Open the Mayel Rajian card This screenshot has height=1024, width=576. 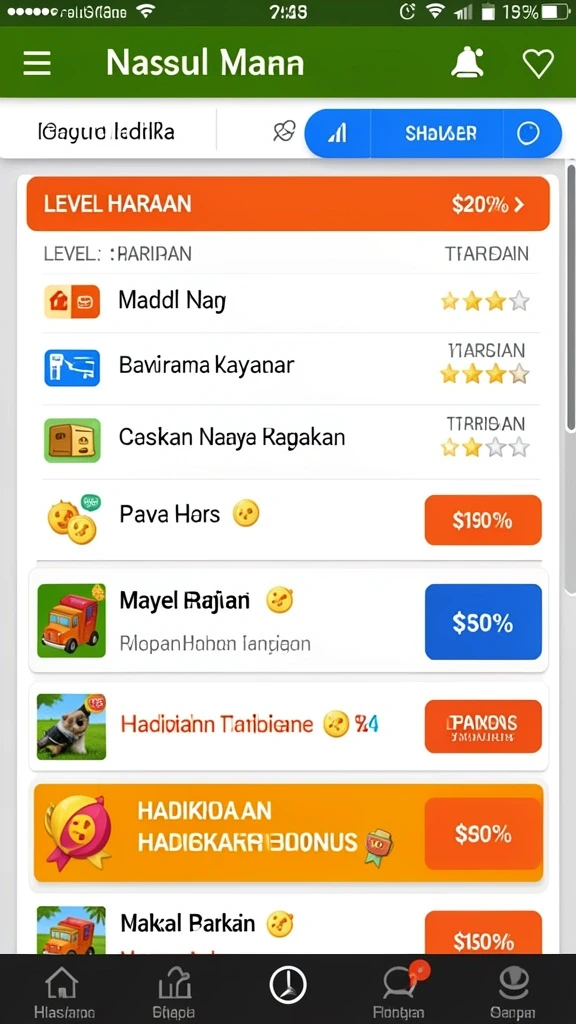click(x=289, y=620)
